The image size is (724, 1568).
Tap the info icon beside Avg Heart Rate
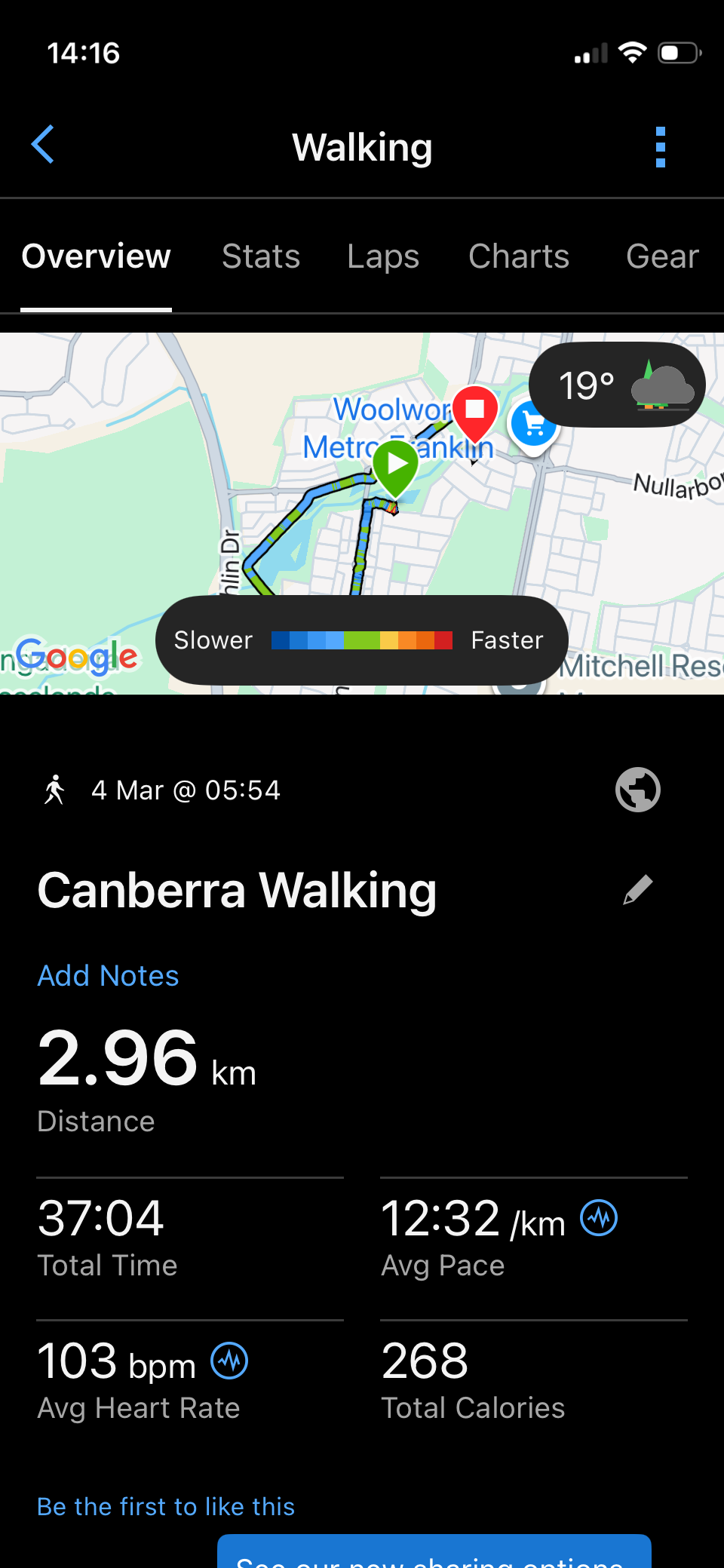[x=229, y=1361]
